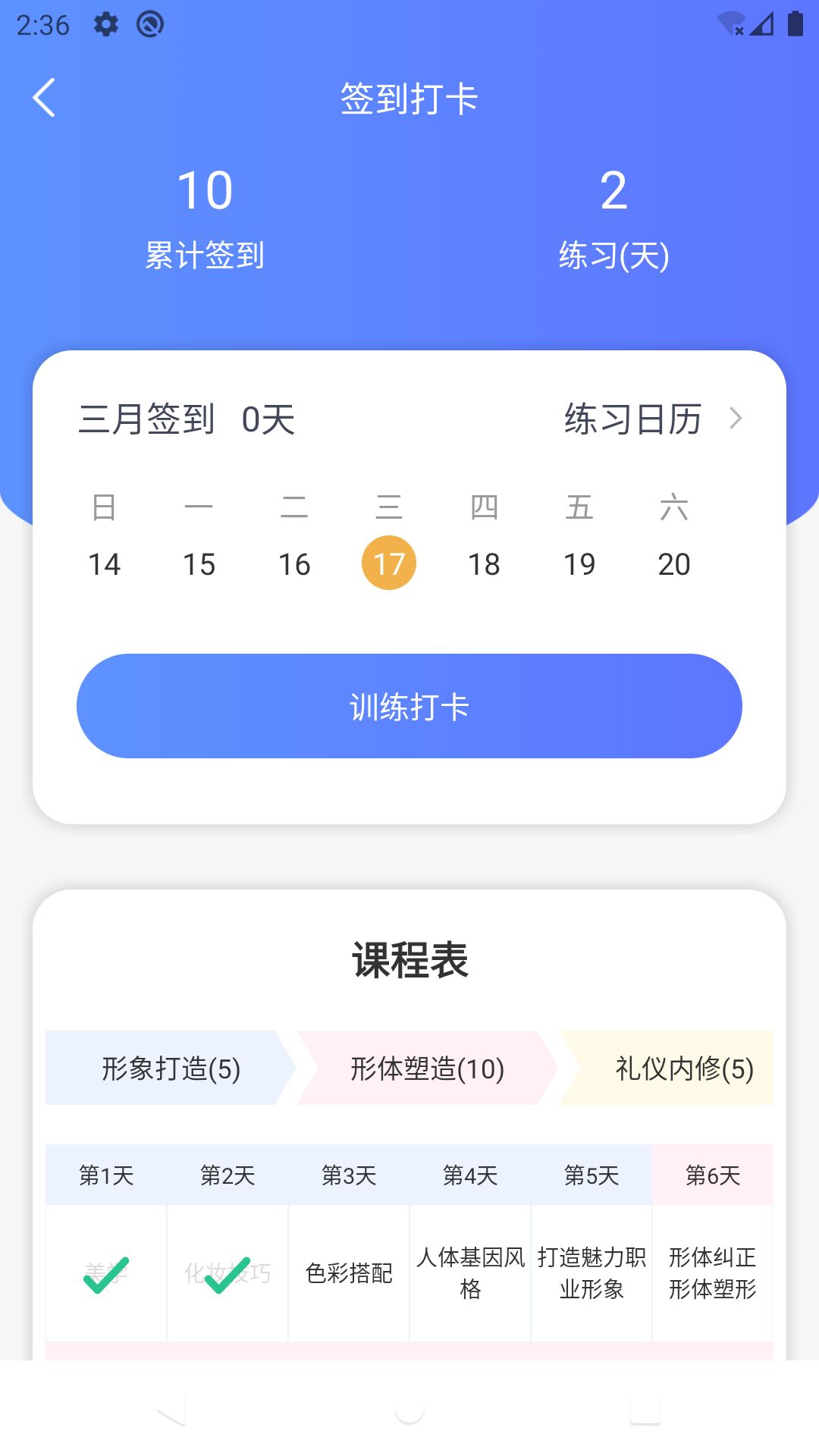Select date 14 in the calendar
Image resolution: width=819 pixels, height=1456 pixels.
click(105, 563)
